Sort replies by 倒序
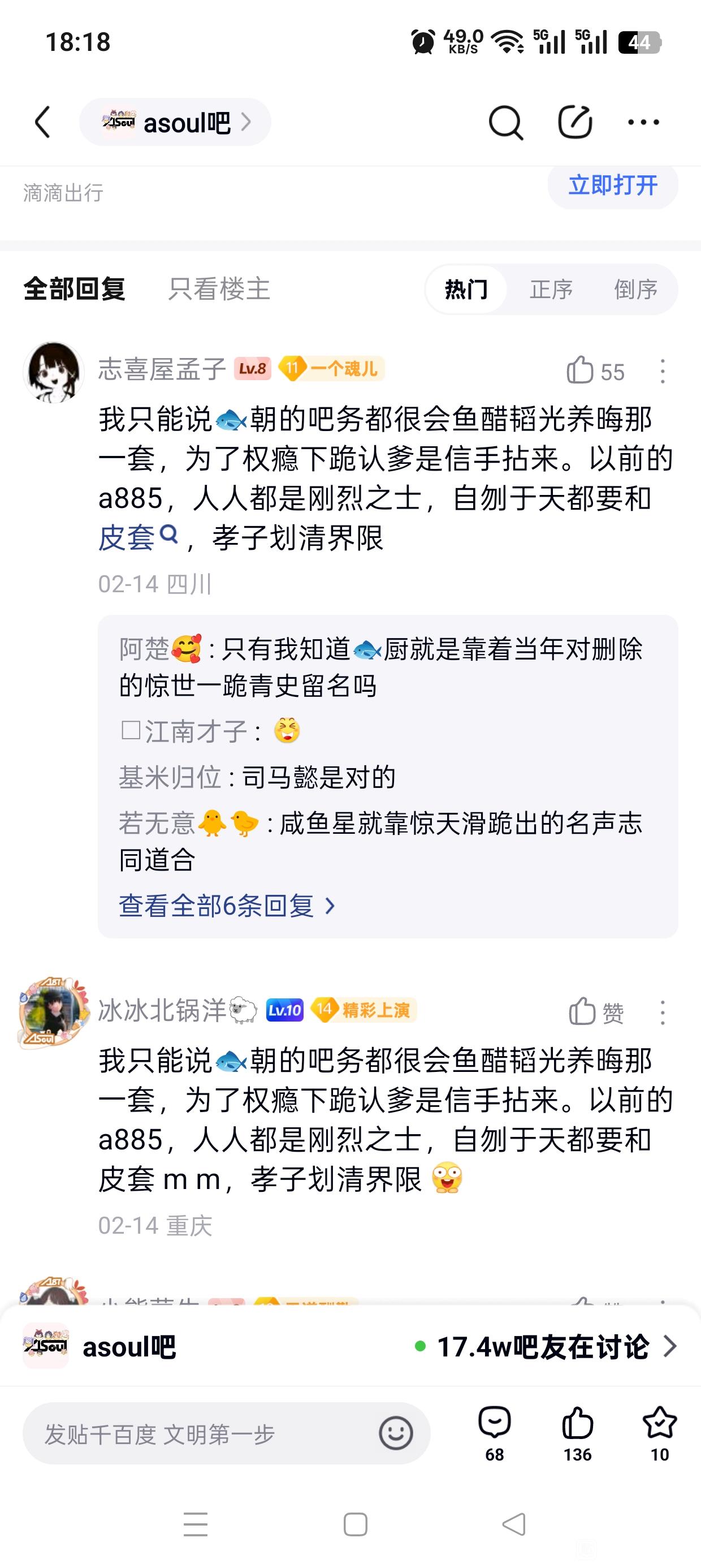Image resolution: width=701 pixels, height=1568 pixels. [635, 289]
